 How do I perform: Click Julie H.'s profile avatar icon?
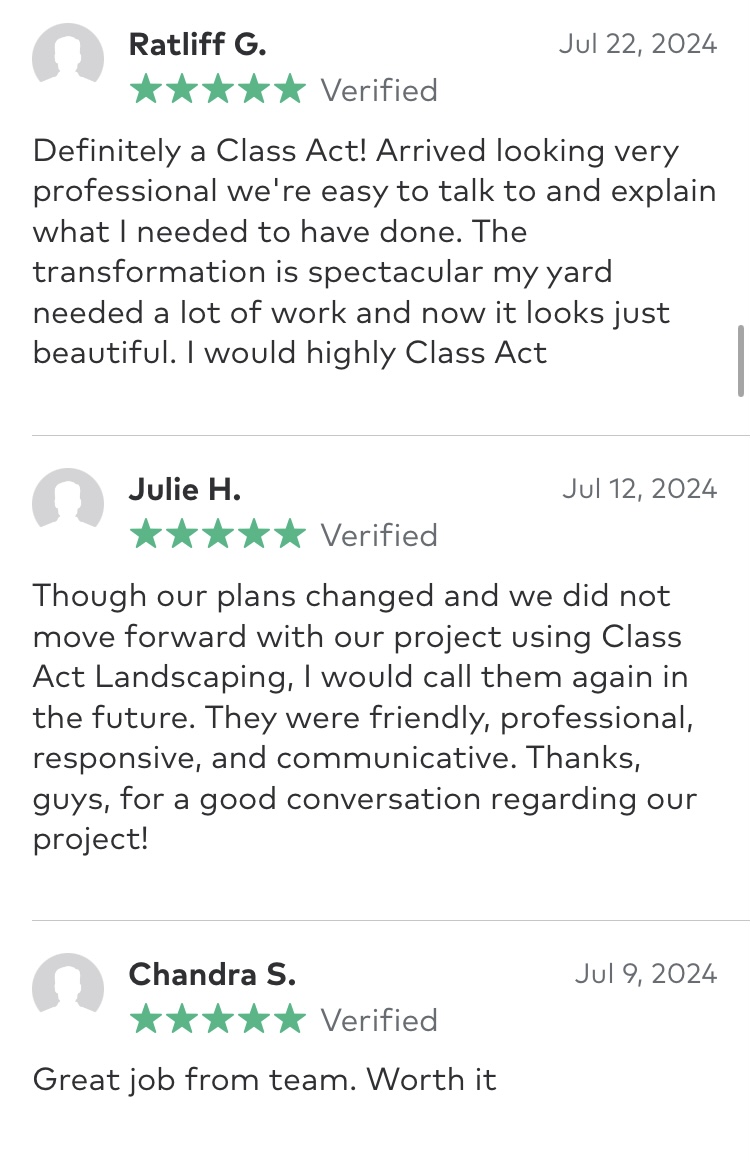[x=68, y=504]
